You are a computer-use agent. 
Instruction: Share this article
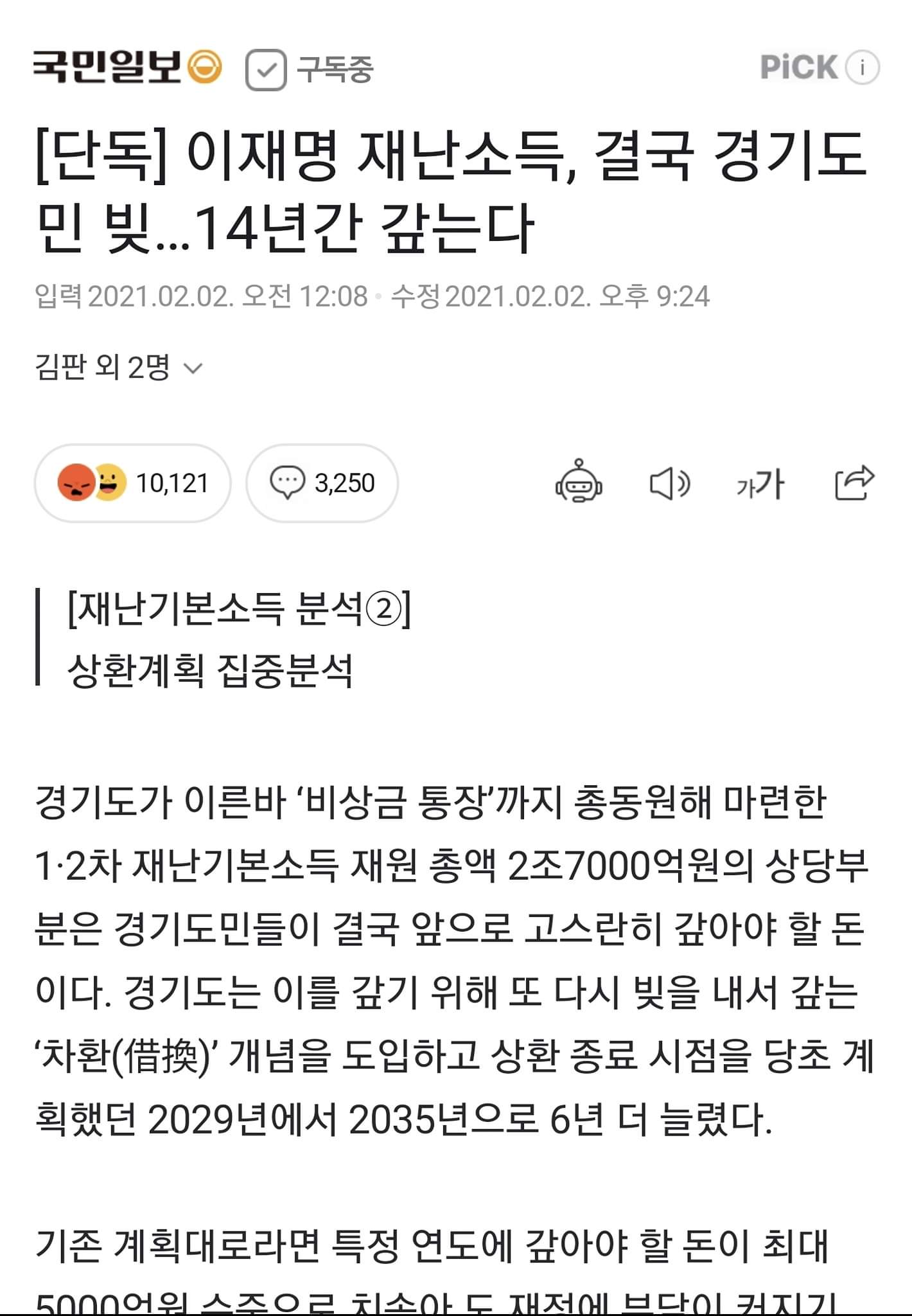point(854,483)
